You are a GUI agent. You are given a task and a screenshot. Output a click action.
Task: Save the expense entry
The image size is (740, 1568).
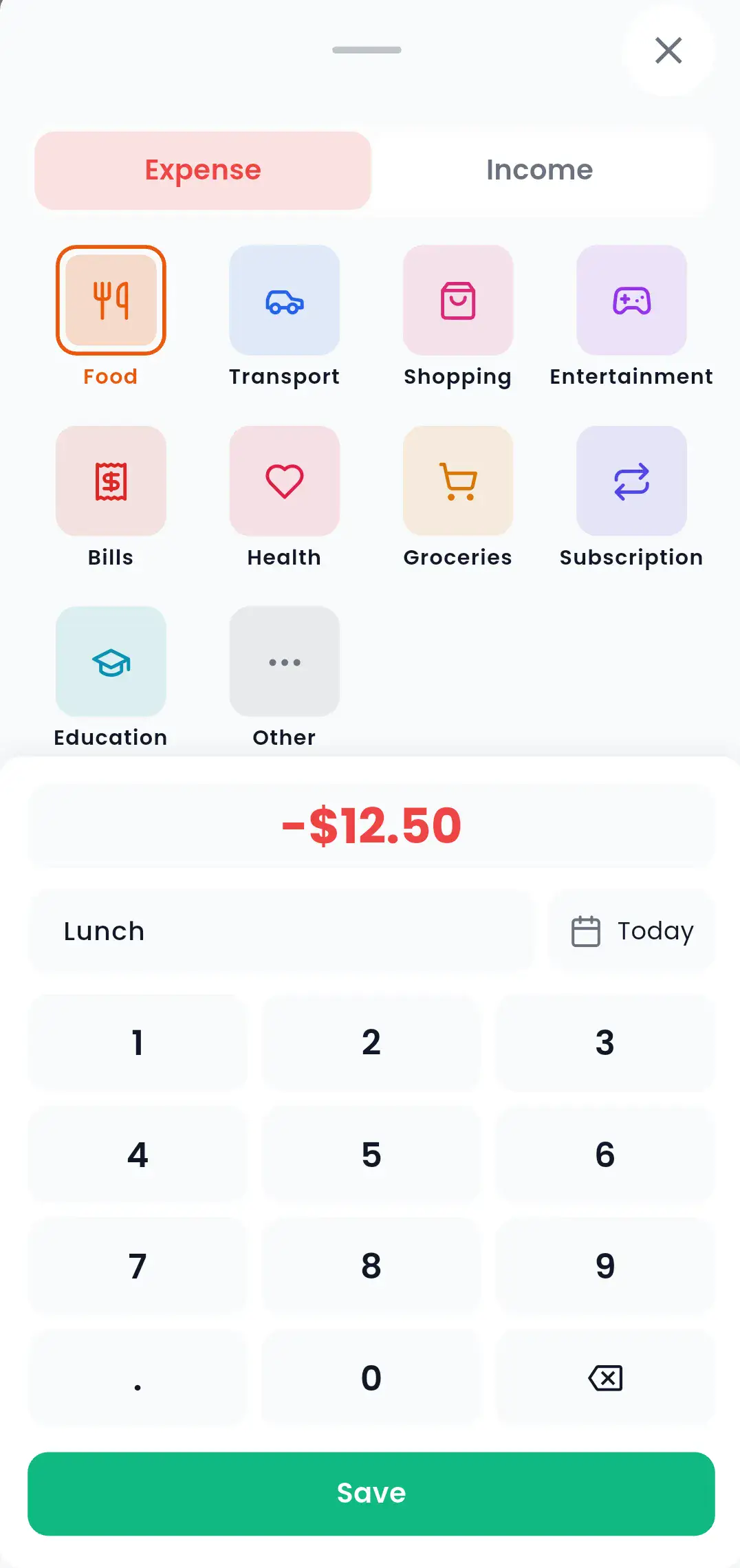(370, 1493)
